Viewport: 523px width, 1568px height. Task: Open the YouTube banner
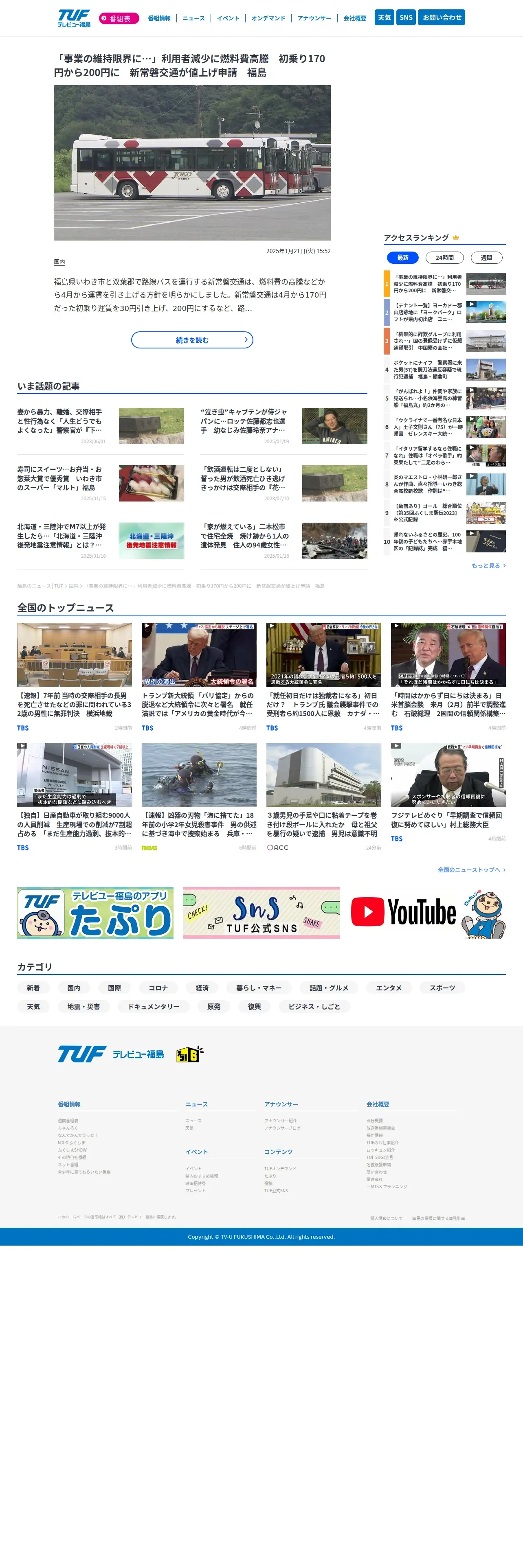(x=427, y=913)
